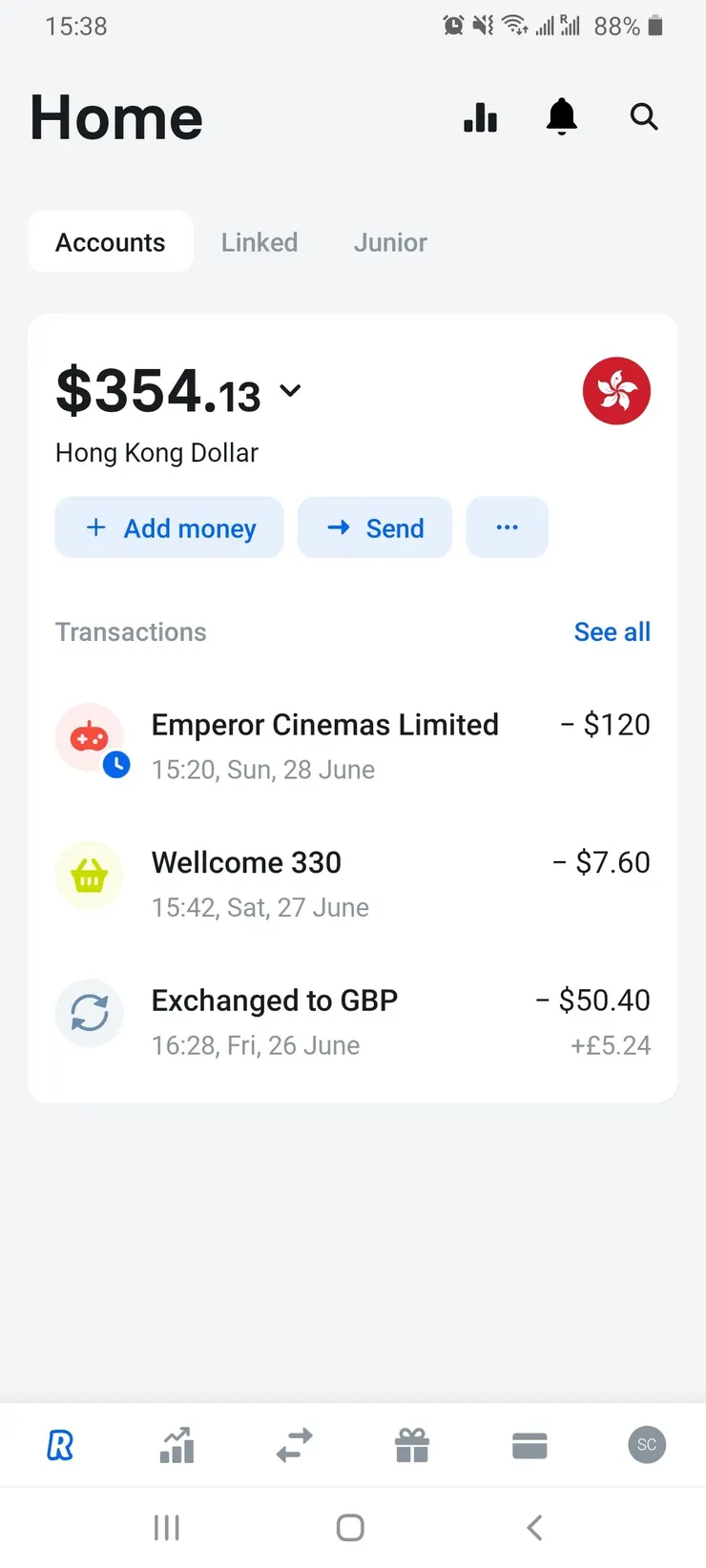
Task: Open the analytics chart icon in the header
Action: point(479,116)
